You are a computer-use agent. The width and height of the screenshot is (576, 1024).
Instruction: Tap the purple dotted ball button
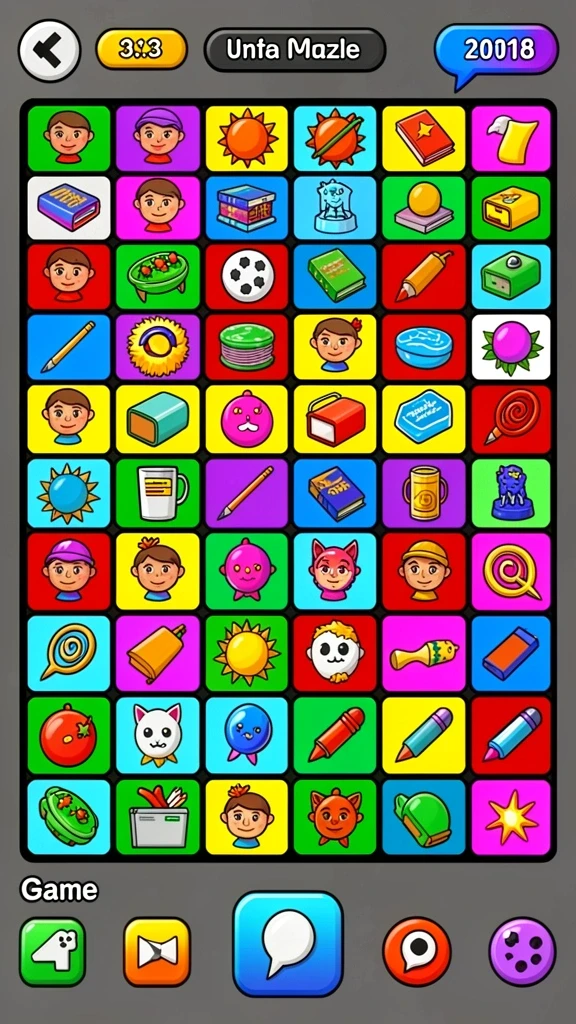tap(522, 952)
